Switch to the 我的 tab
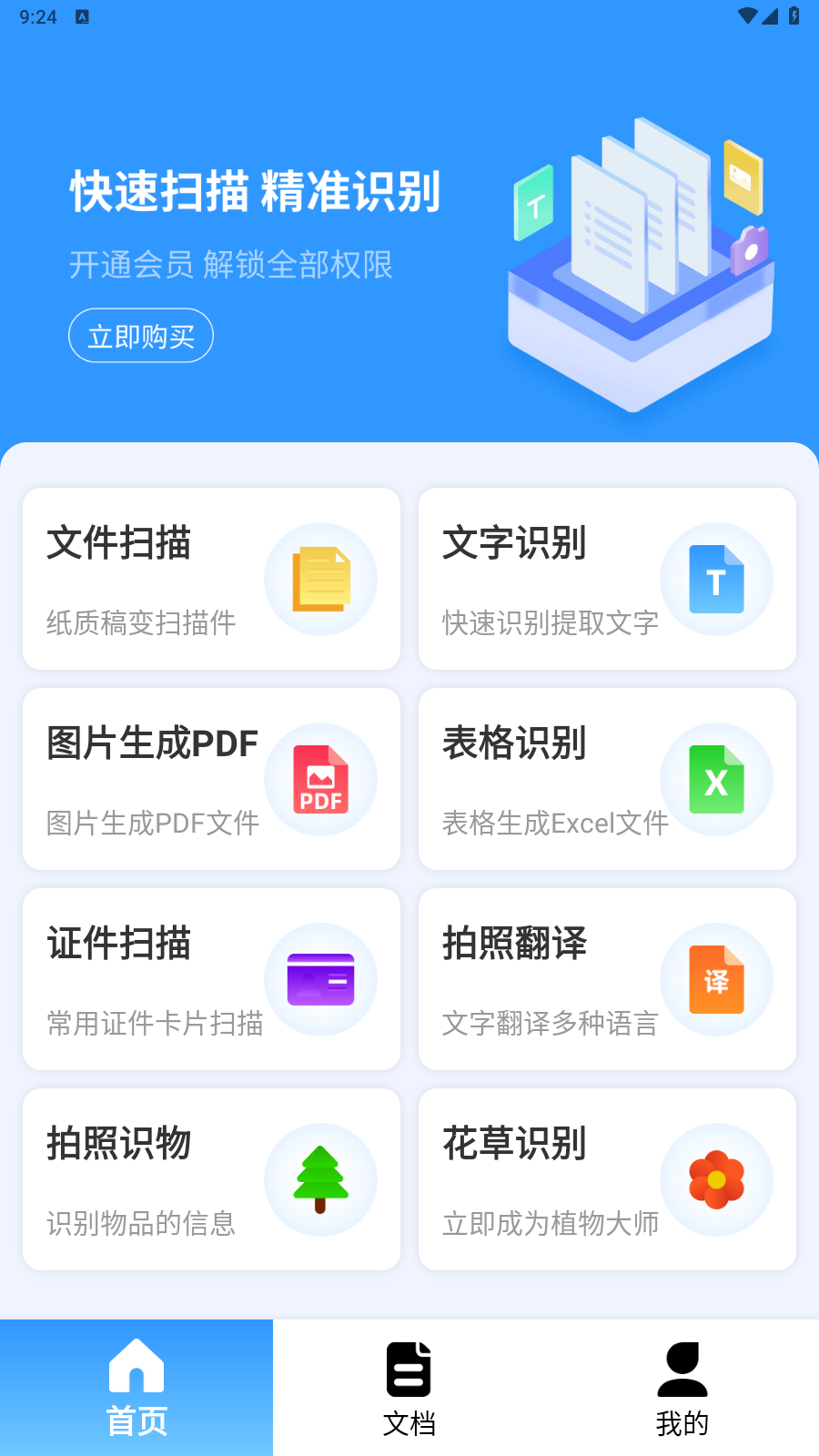 point(682,1387)
